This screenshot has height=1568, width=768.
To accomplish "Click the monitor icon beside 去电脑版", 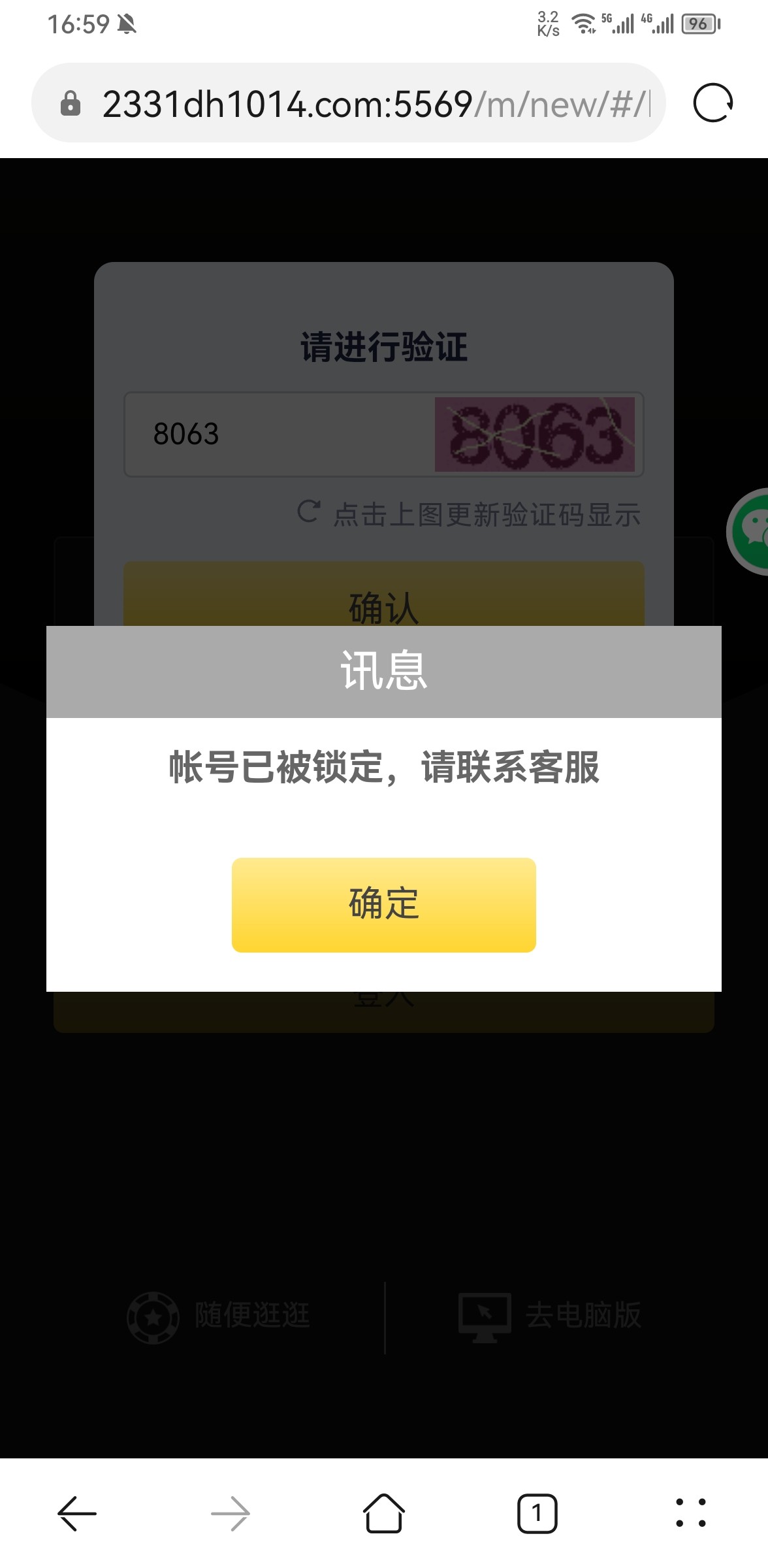I will click(x=484, y=1315).
